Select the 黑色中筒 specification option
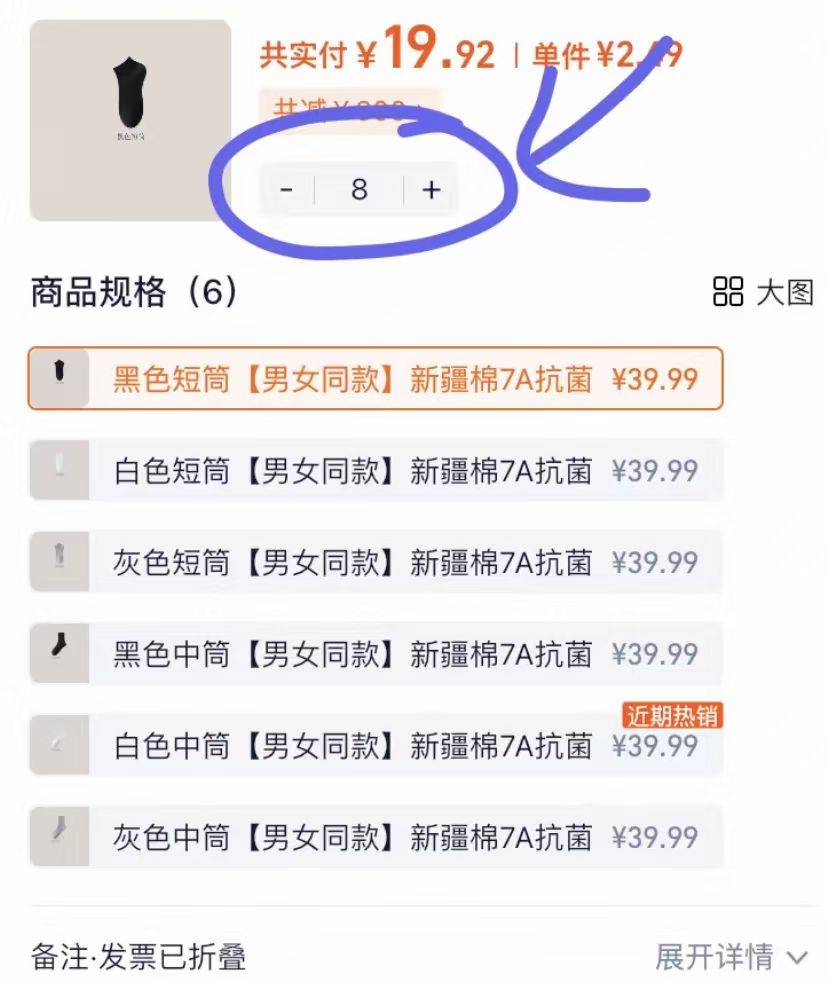 click(380, 654)
